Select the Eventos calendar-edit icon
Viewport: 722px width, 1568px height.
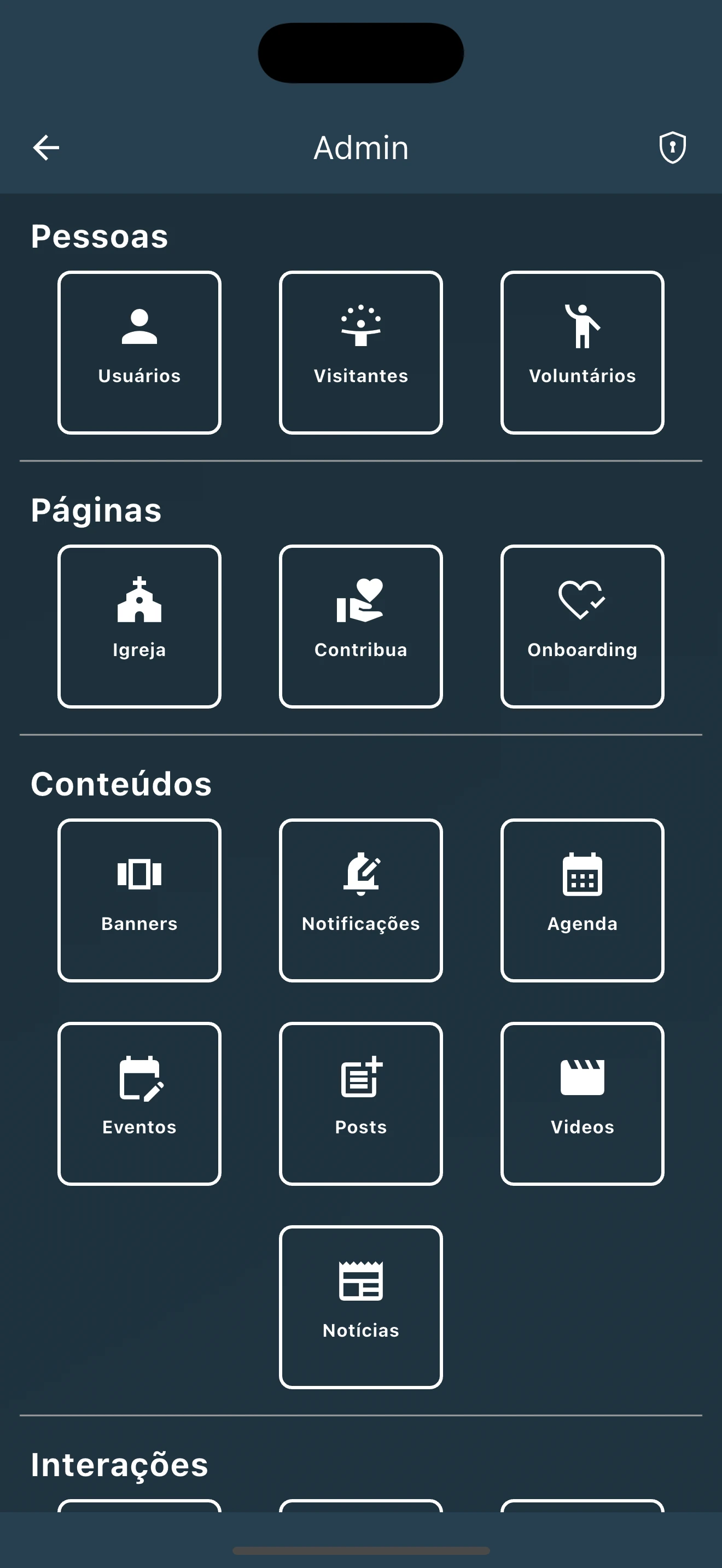[139, 1079]
